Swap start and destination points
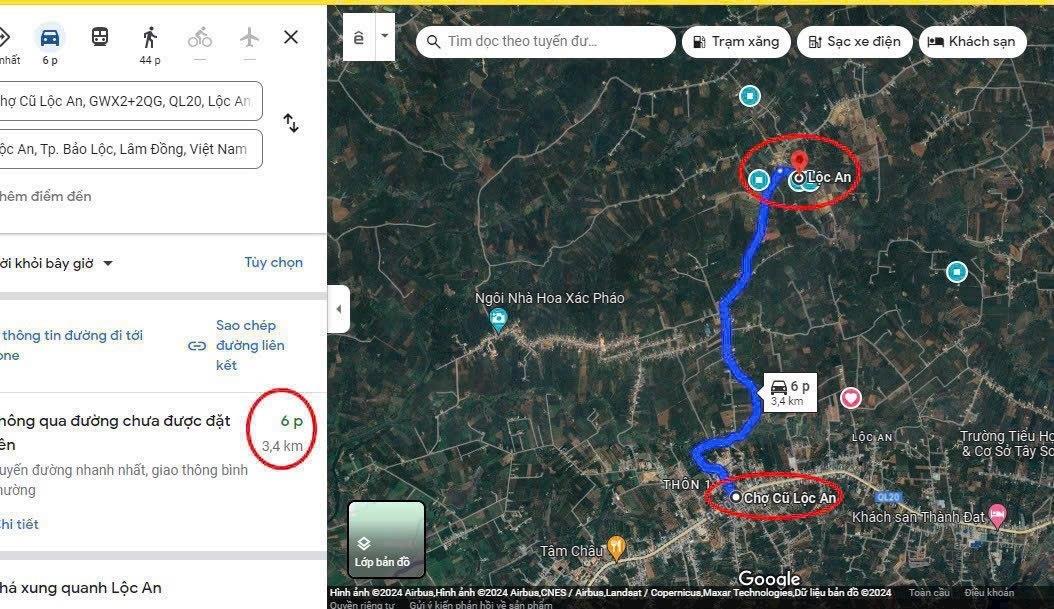Screen dimensions: 1054x609 291,123
